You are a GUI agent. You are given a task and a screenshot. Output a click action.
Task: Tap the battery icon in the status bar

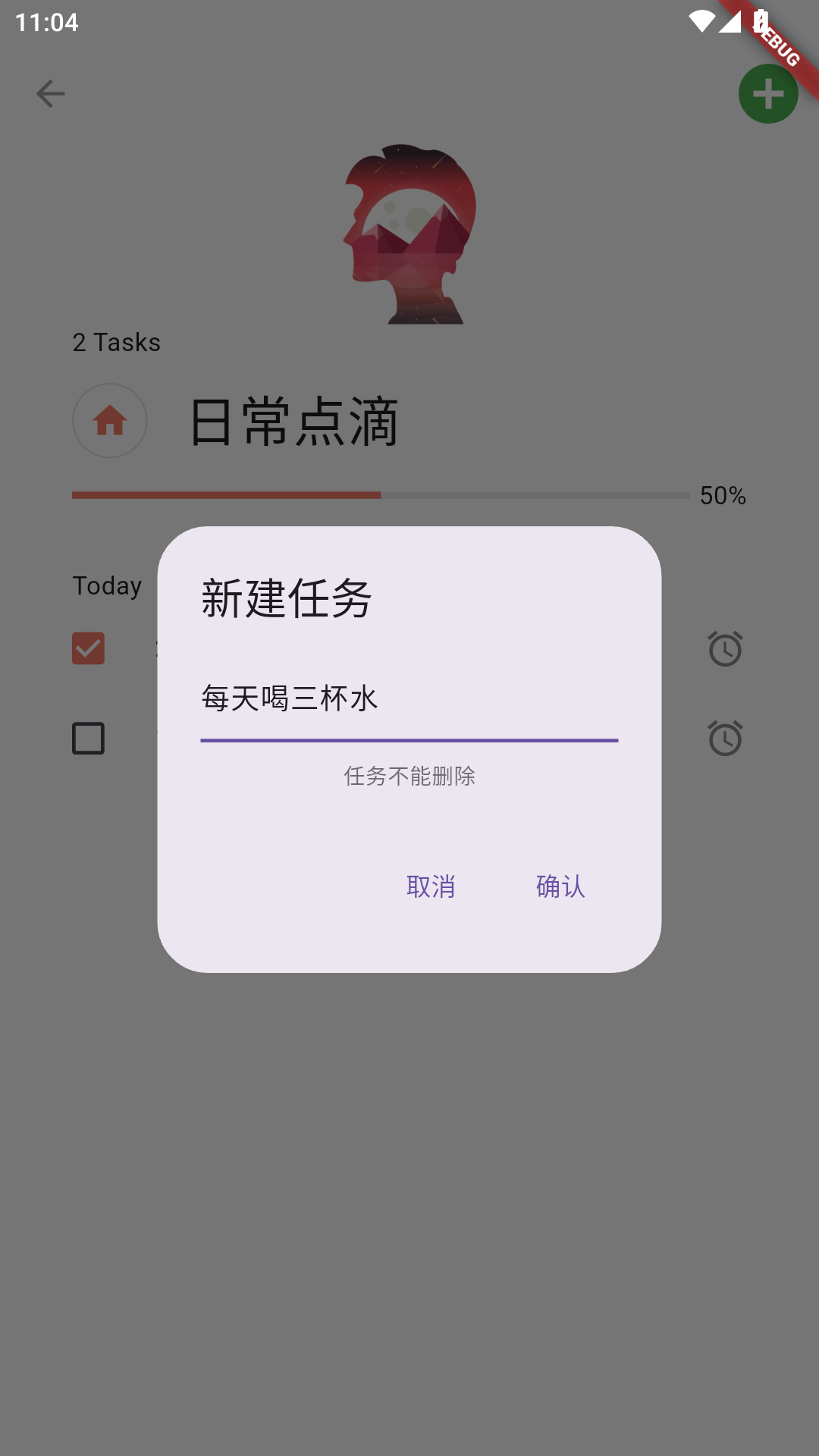tap(761, 20)
